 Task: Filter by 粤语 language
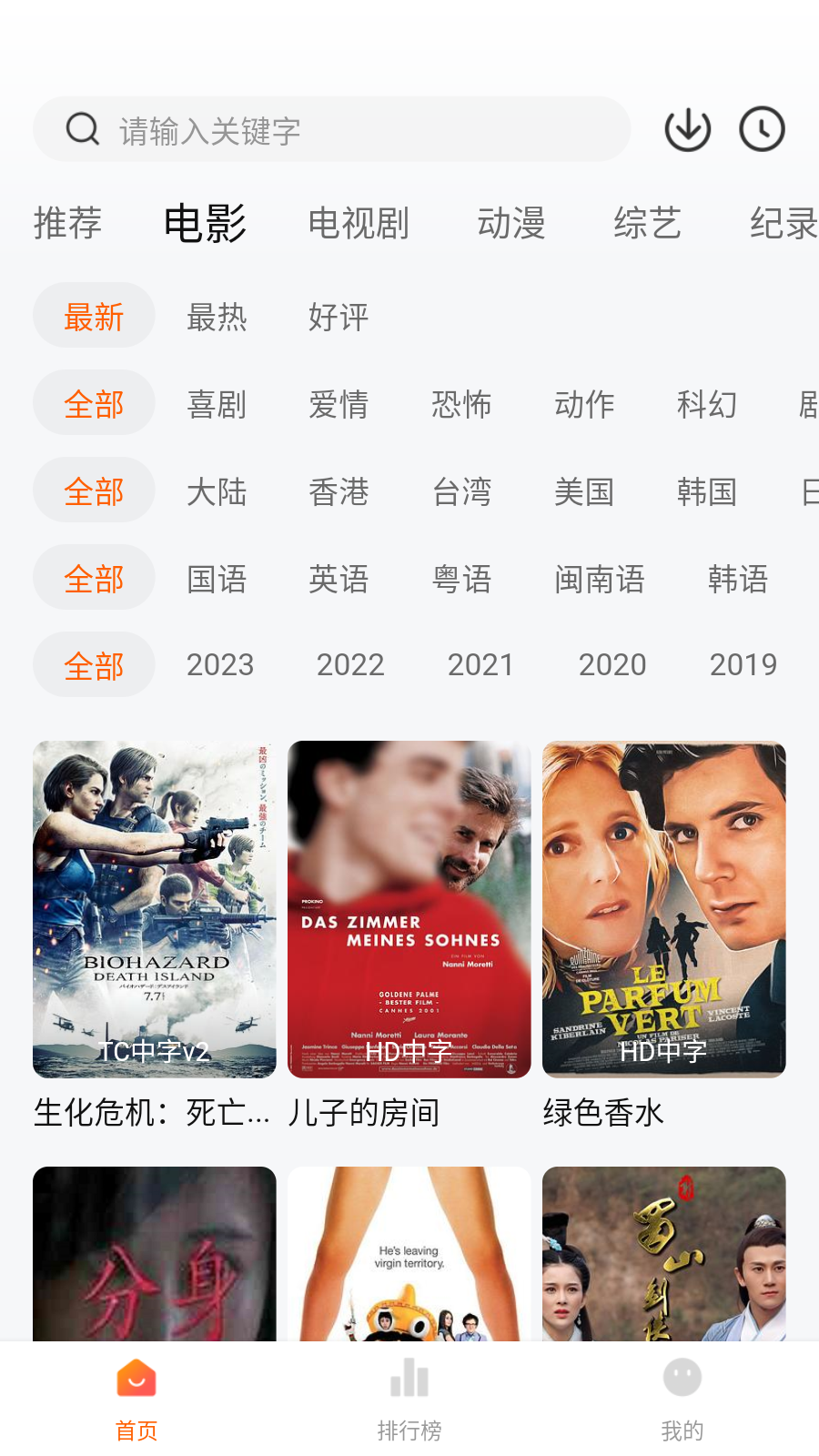tap(462, 578)
